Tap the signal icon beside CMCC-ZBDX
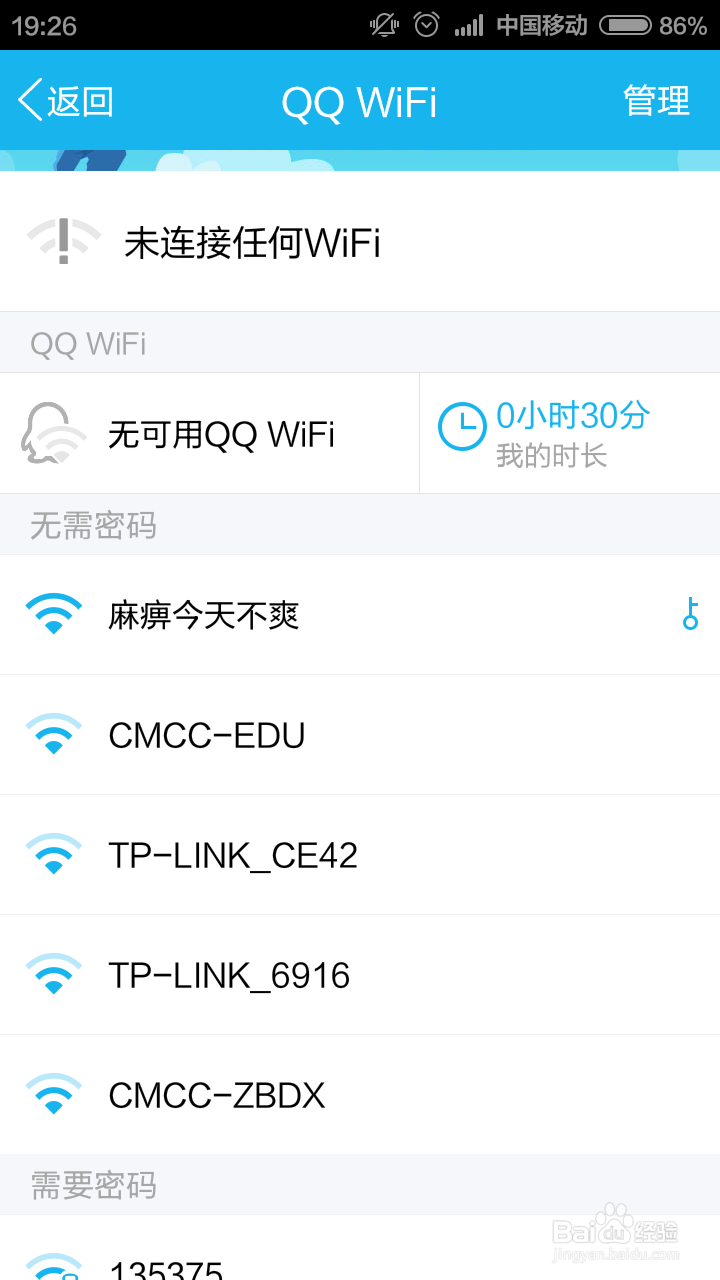 coord(53,1093)
